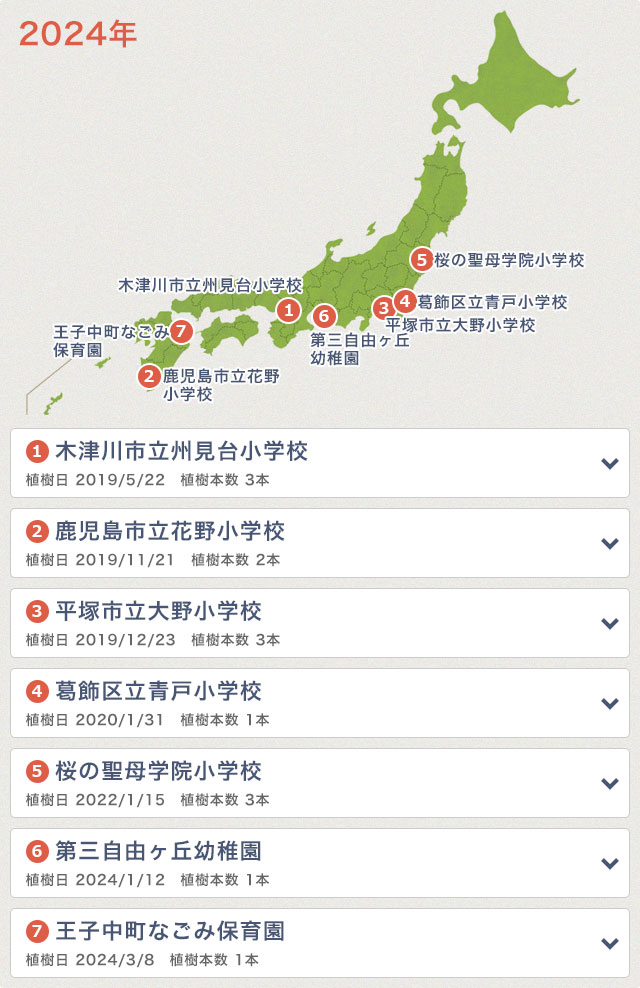Select map marker 4 葛飾区立青戸小学校
Screen dimensions: 640x988
tap(404, 300)
